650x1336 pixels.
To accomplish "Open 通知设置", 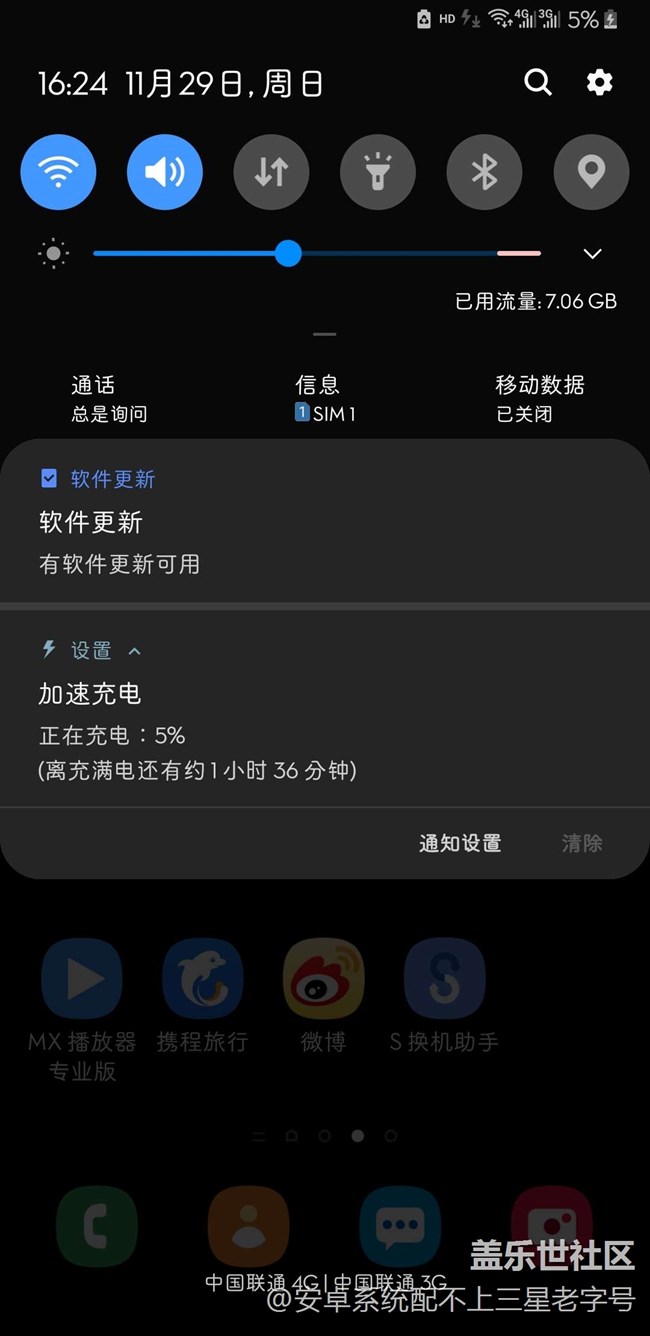I will 460,843.
